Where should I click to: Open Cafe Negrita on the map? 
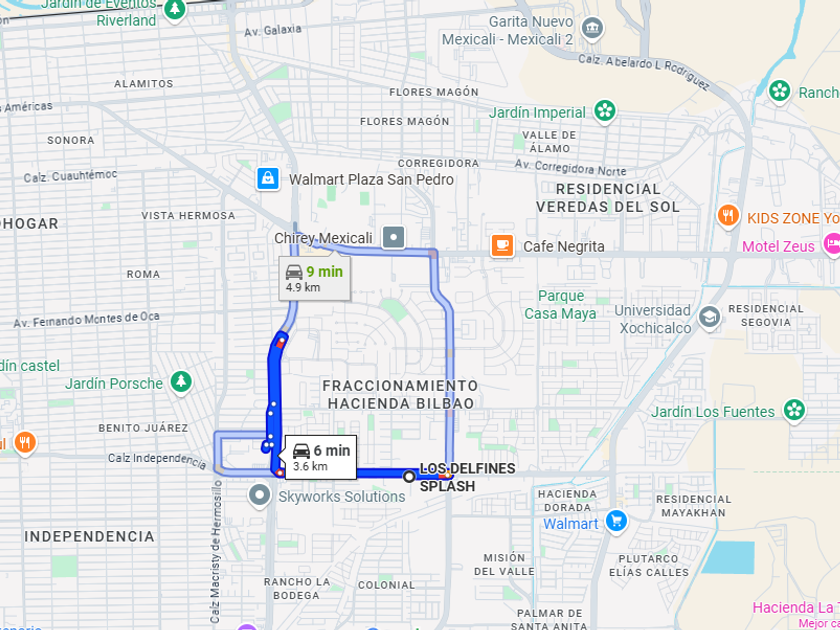(502, 246)
